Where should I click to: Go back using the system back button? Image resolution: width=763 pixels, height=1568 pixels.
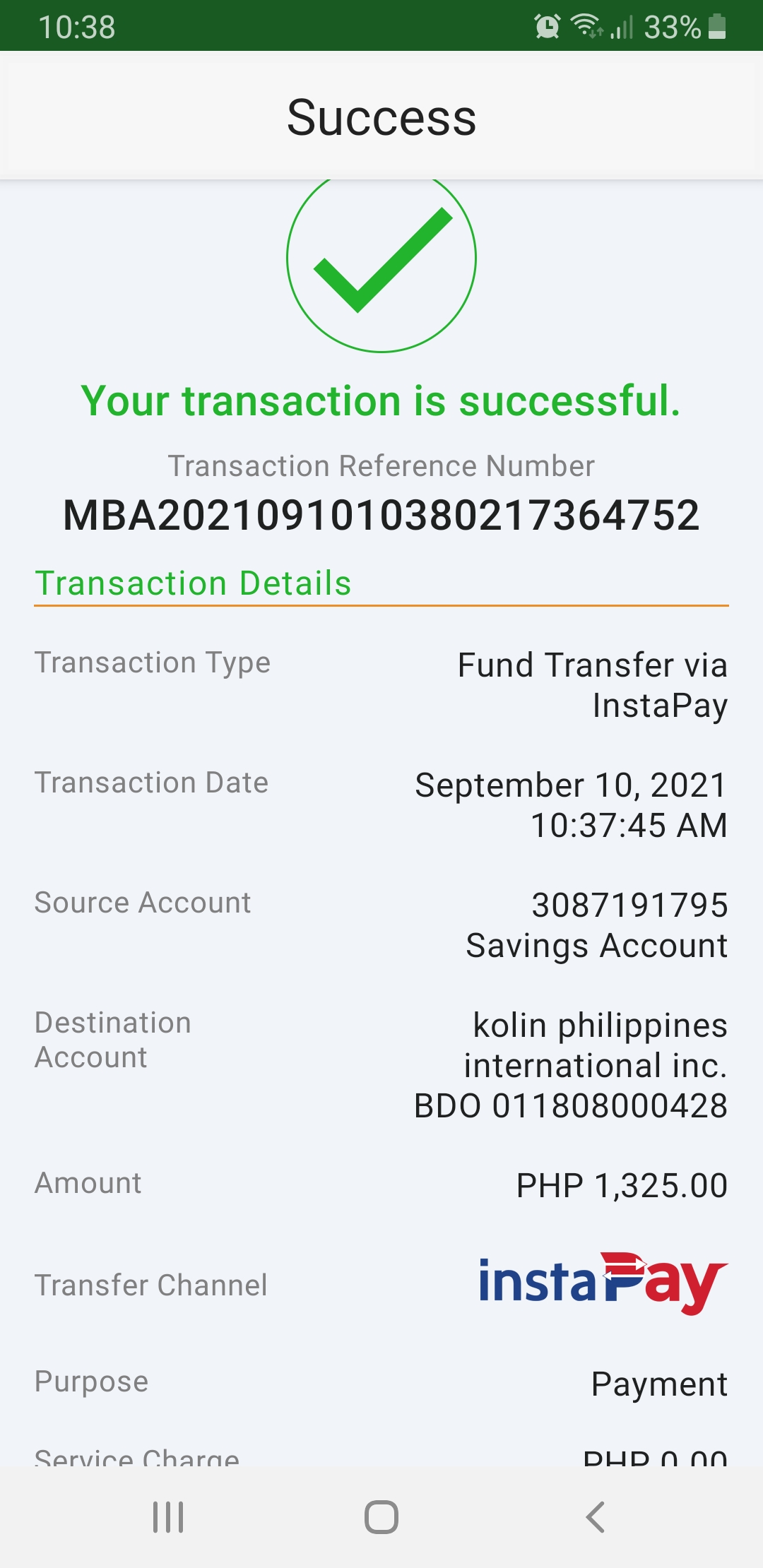pos(596,1516)
